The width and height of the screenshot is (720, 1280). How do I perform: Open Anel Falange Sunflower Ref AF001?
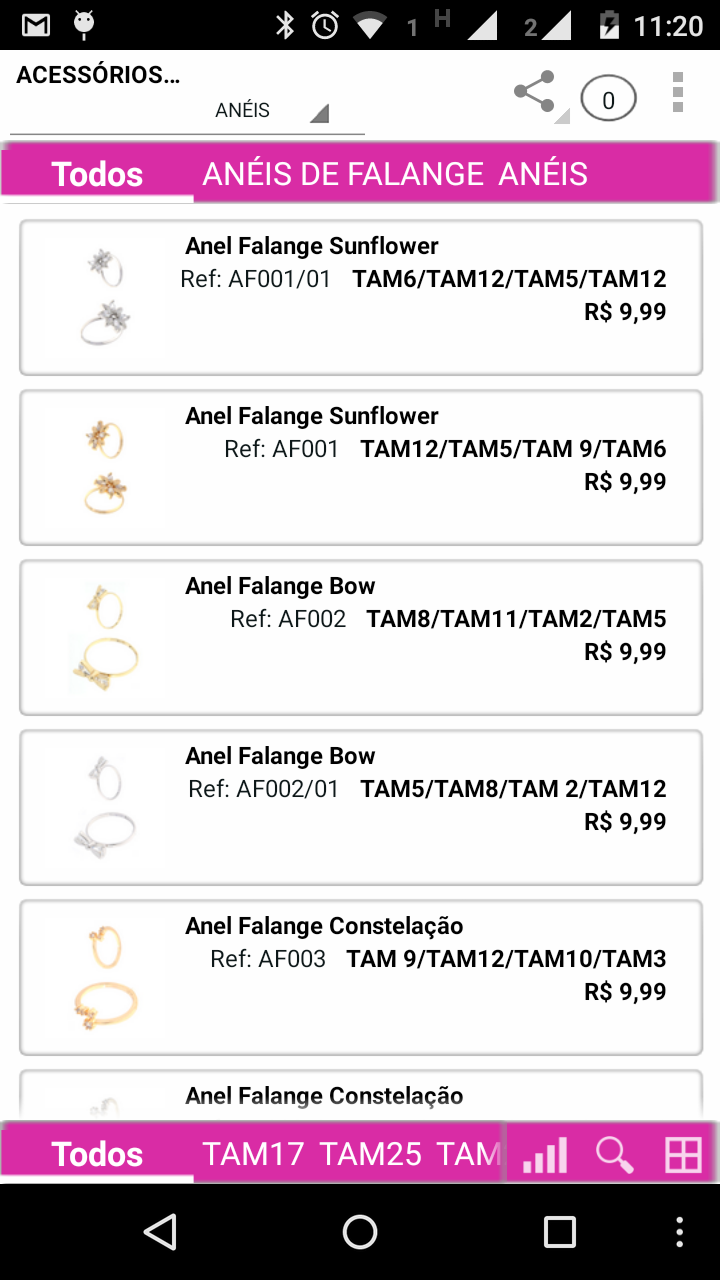pyautogui.click(x=360, y=468)
